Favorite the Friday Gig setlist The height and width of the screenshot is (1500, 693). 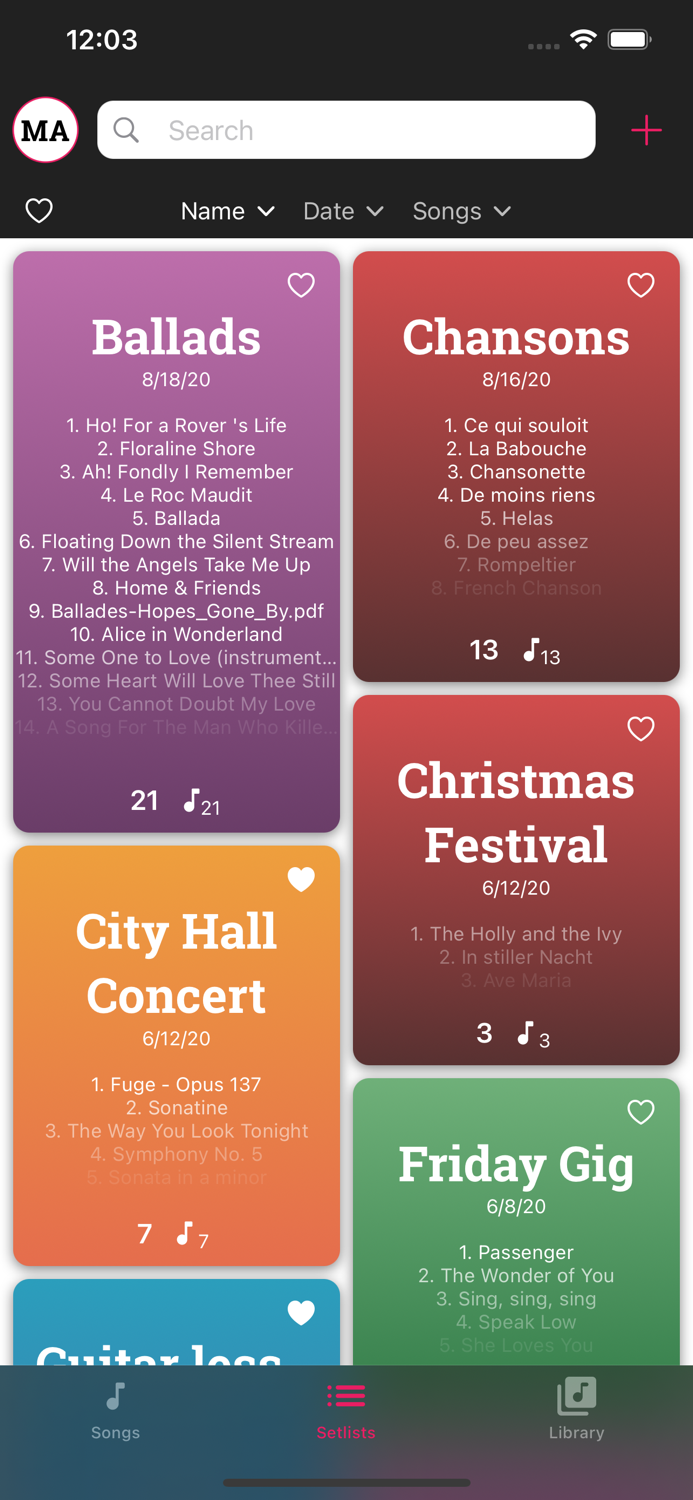641,1112
